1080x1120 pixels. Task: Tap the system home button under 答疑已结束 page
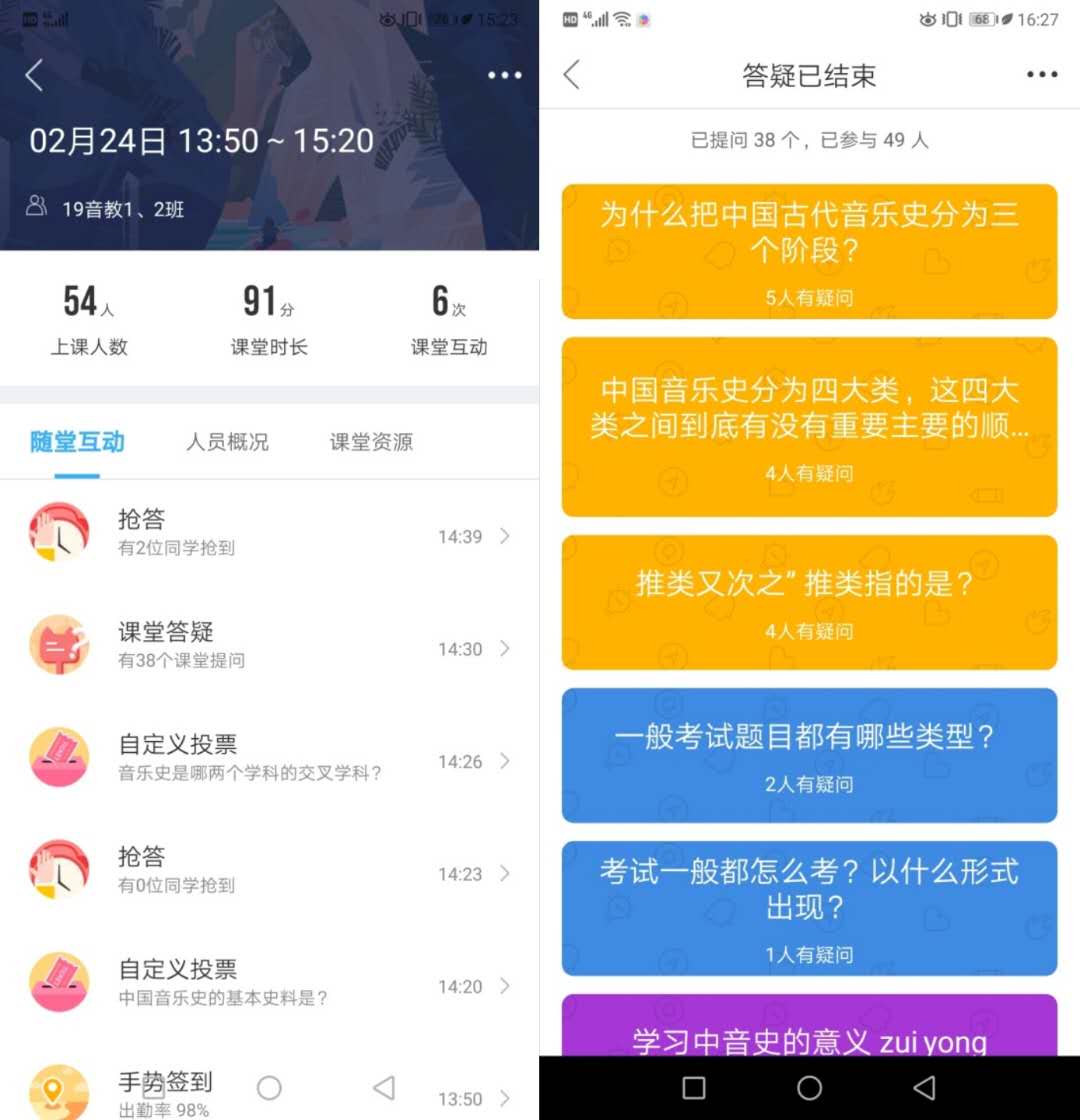point(809,1088)
